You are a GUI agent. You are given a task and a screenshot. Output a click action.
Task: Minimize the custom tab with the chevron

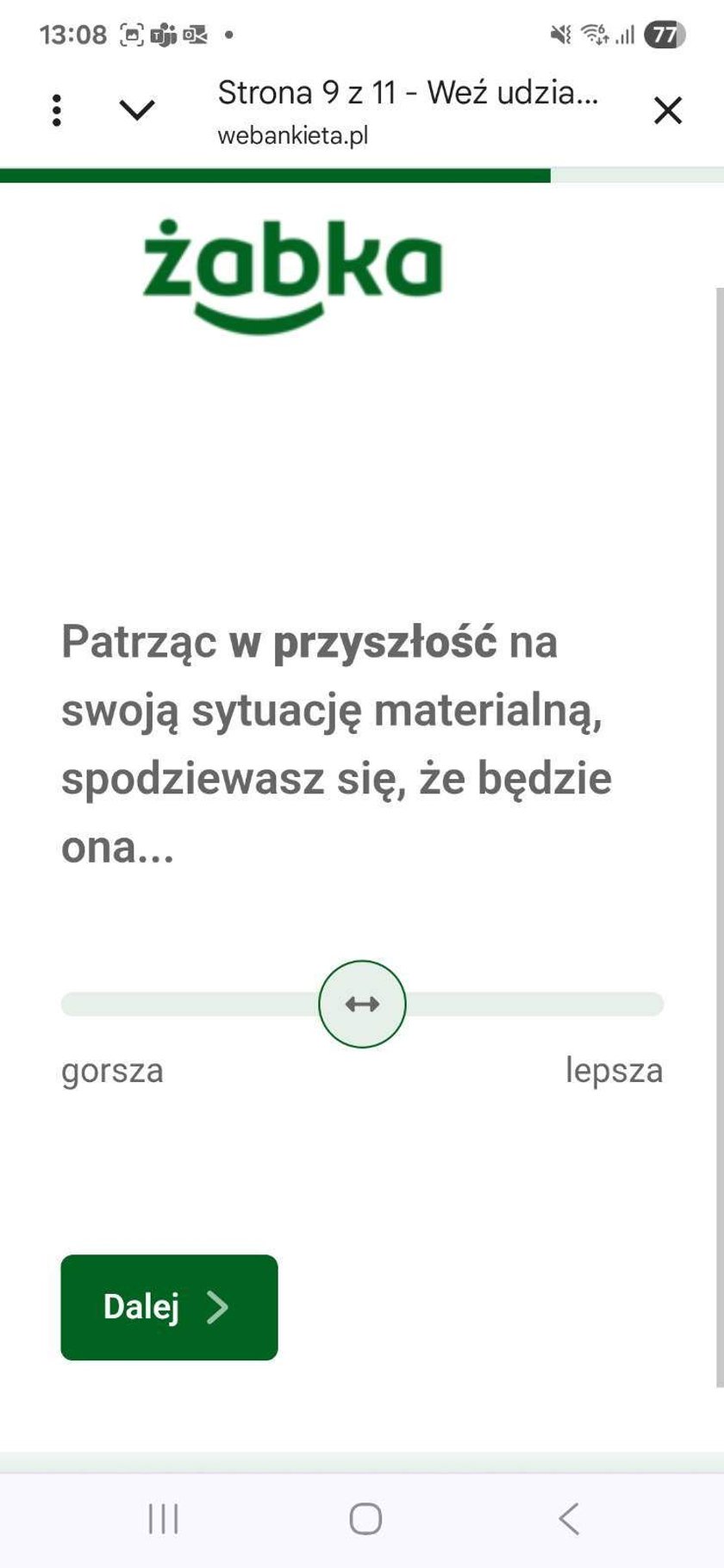[136, 110]
